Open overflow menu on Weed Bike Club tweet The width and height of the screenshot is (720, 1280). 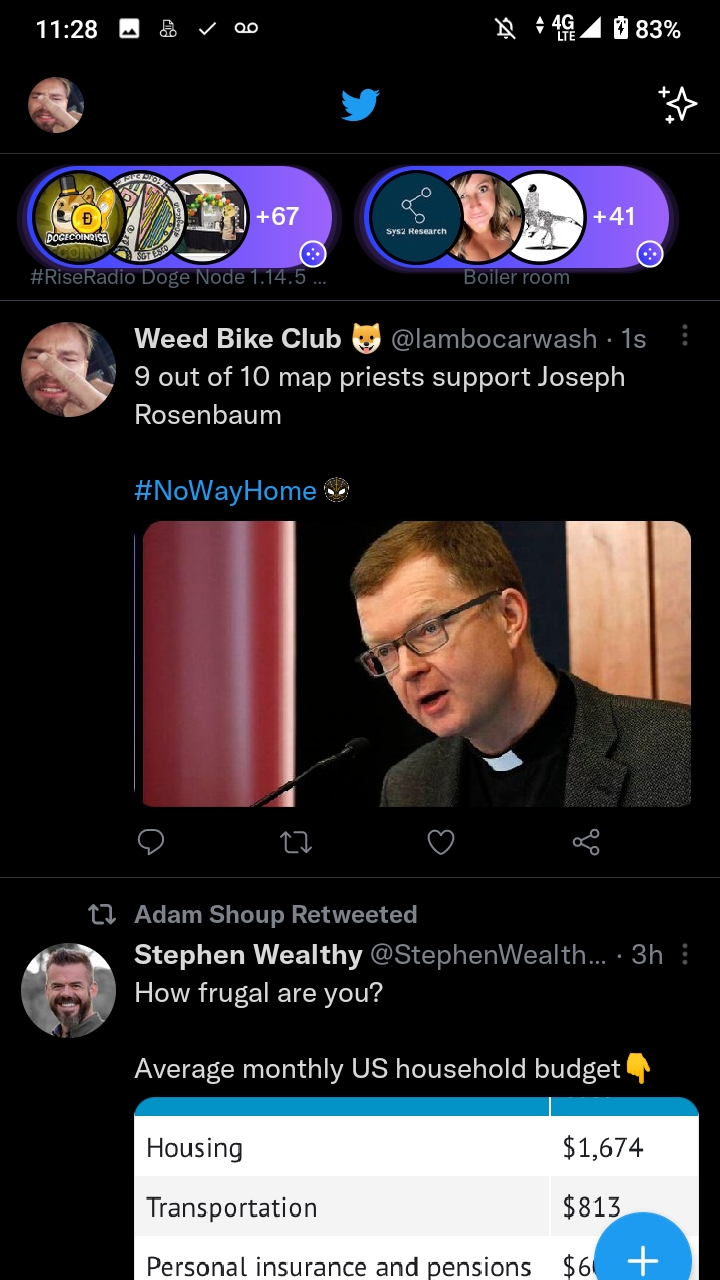(x=685, y=337)
